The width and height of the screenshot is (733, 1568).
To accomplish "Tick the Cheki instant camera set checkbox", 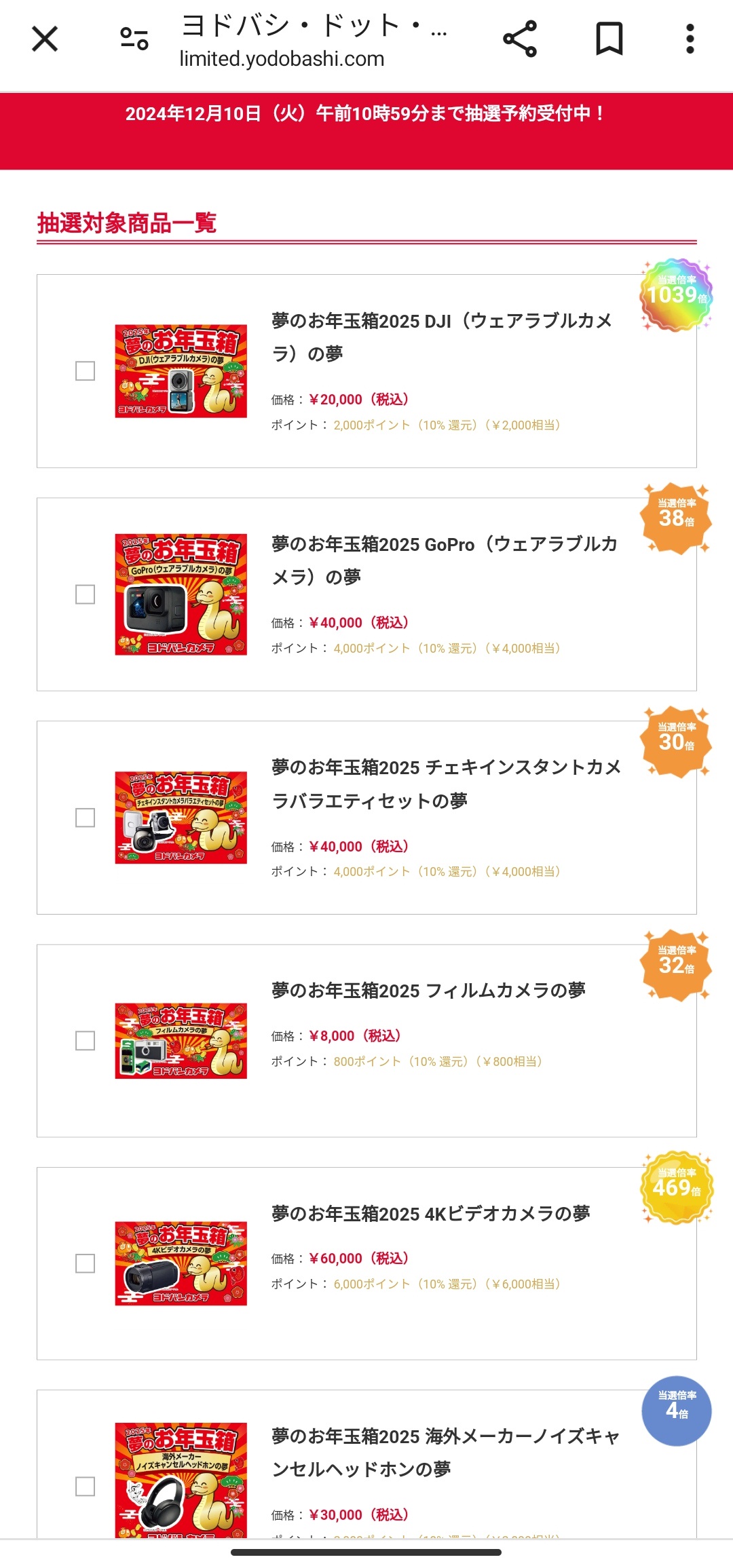I will pyautogui.click(x=85, y=818).
